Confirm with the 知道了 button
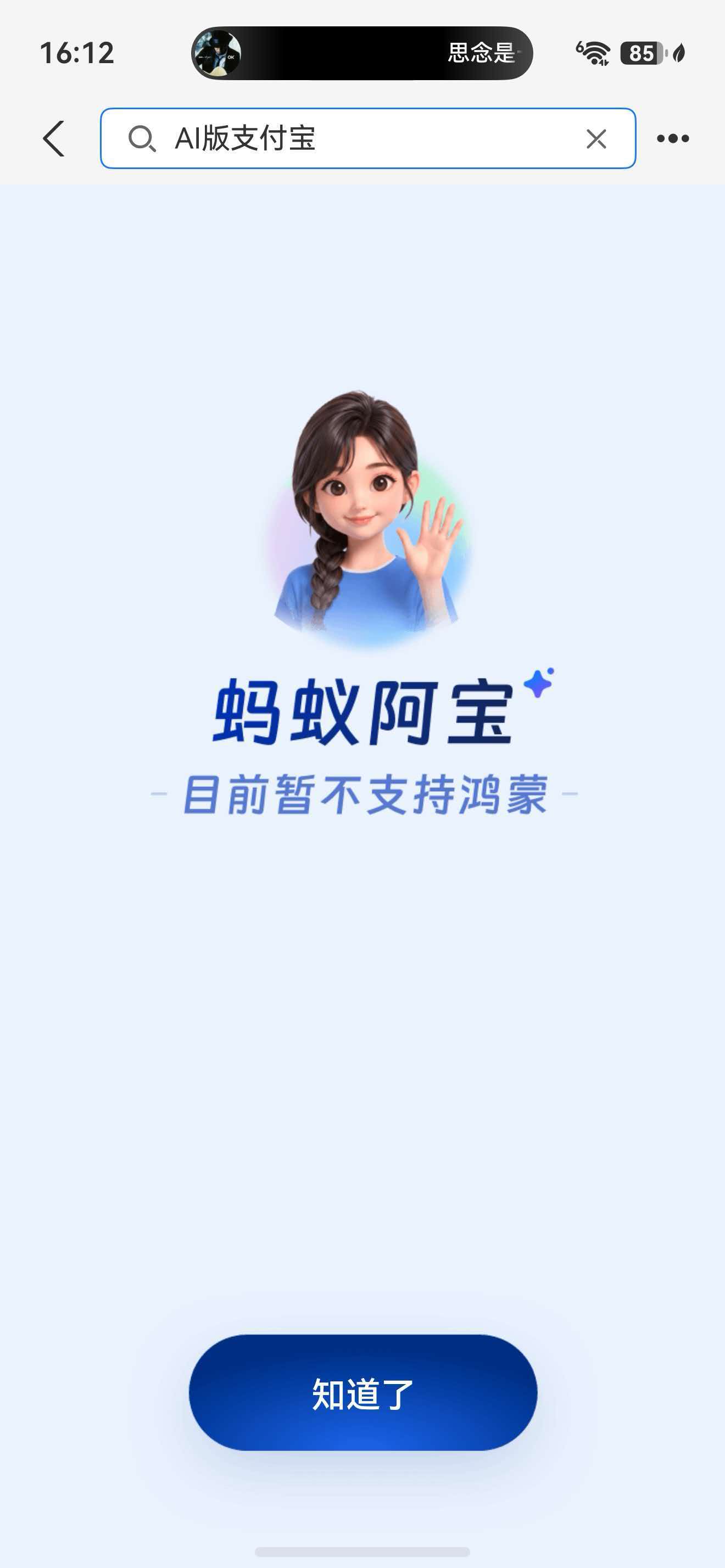 [363, 1394]
